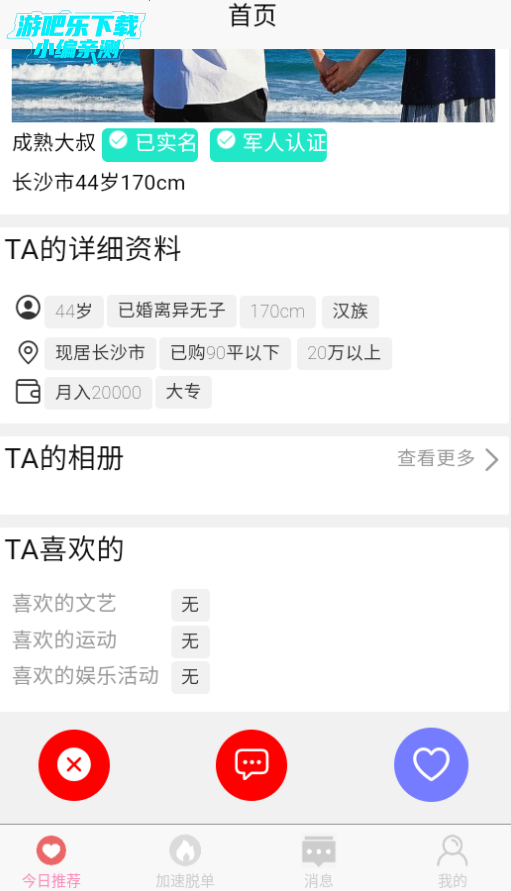Like this profile with the heart button
Image resolution: width=511 pixels, height=891 pixels.
tap(431, 765)
